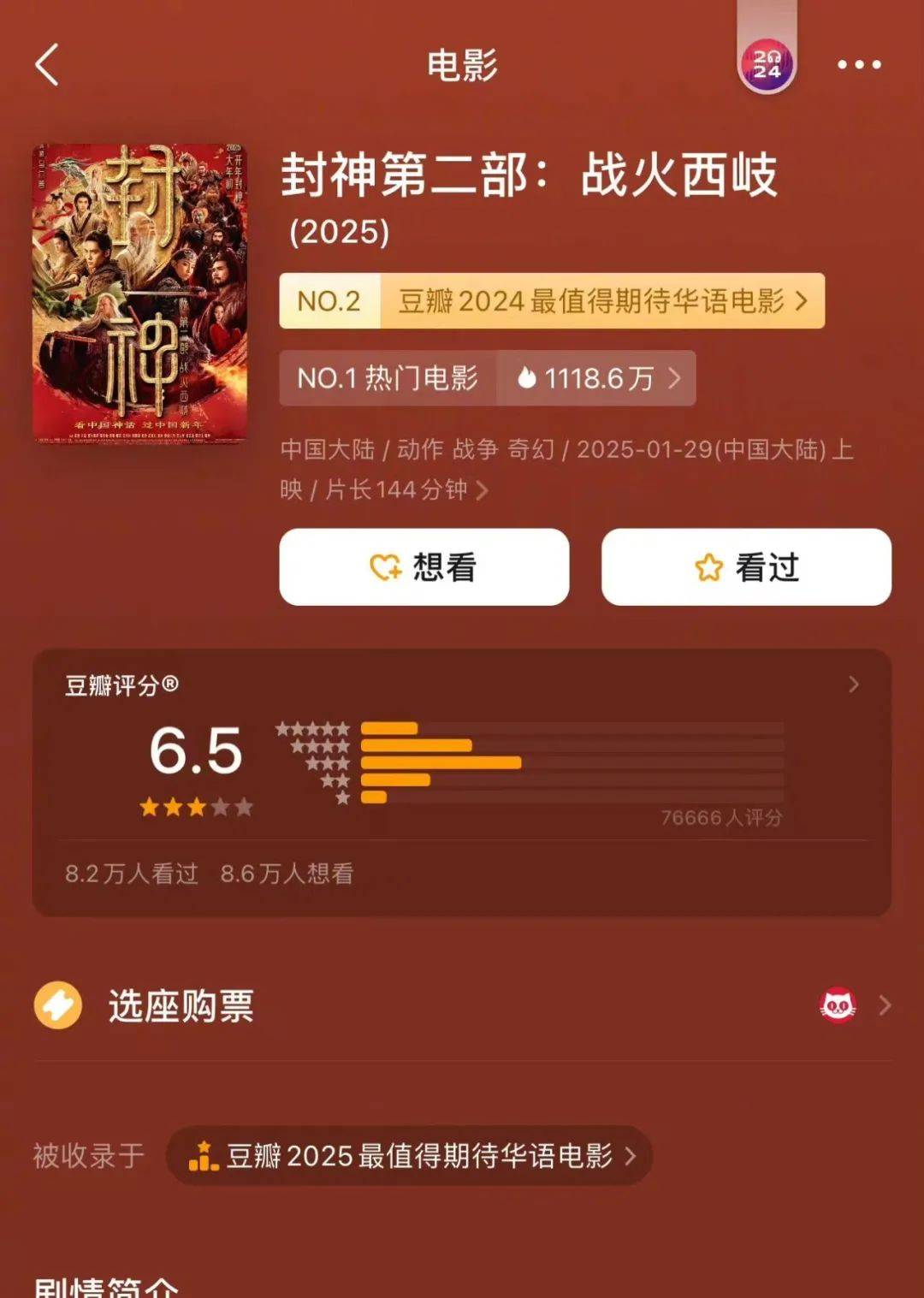
Task: Open 选座购票 to buy tickets
Action: [462, 1006]
